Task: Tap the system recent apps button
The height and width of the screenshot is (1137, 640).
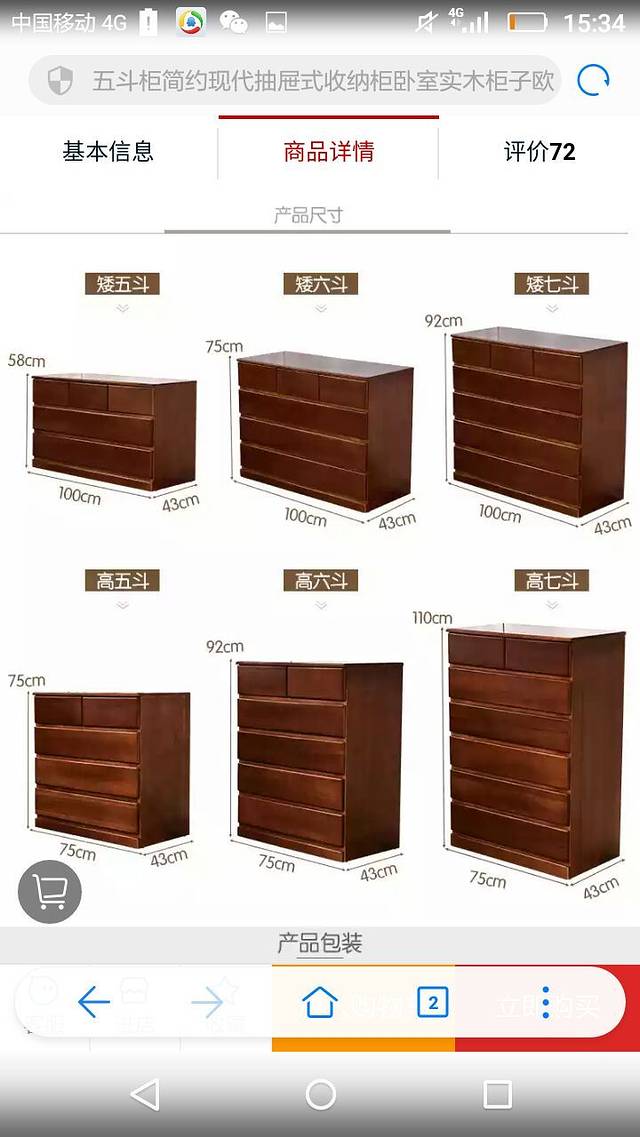Action: click(497, 1094)
